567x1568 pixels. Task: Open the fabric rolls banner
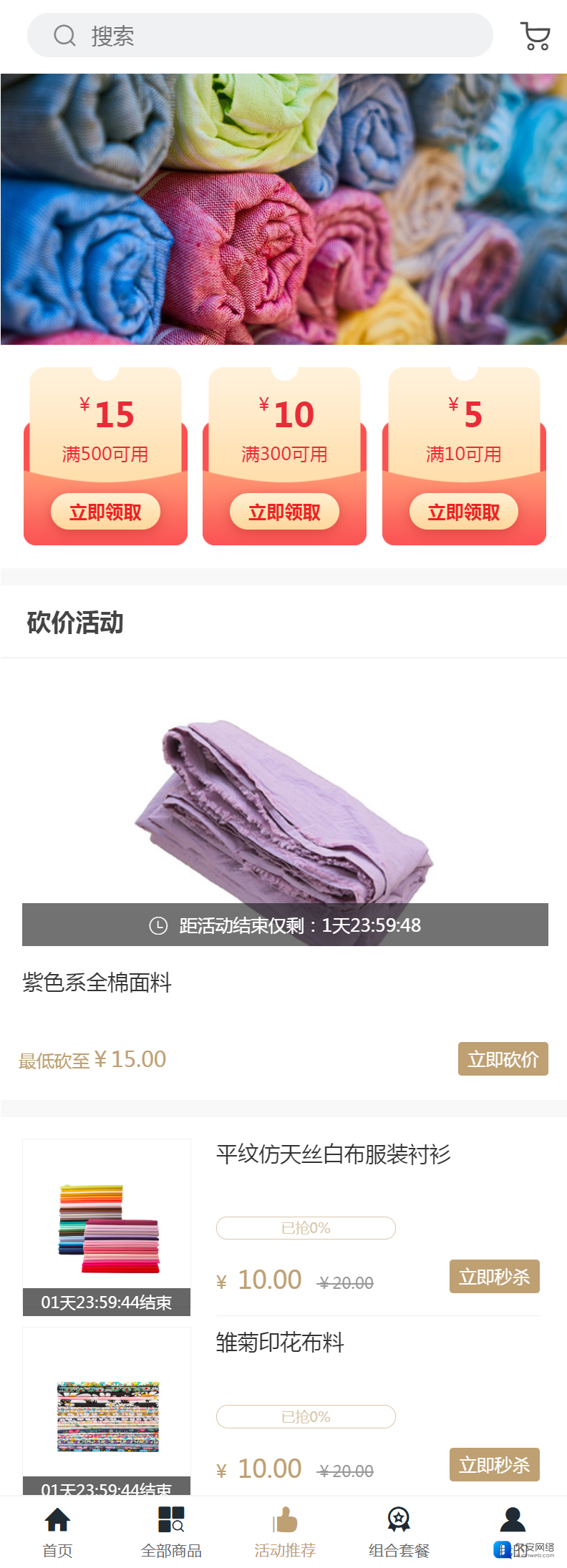283,209
